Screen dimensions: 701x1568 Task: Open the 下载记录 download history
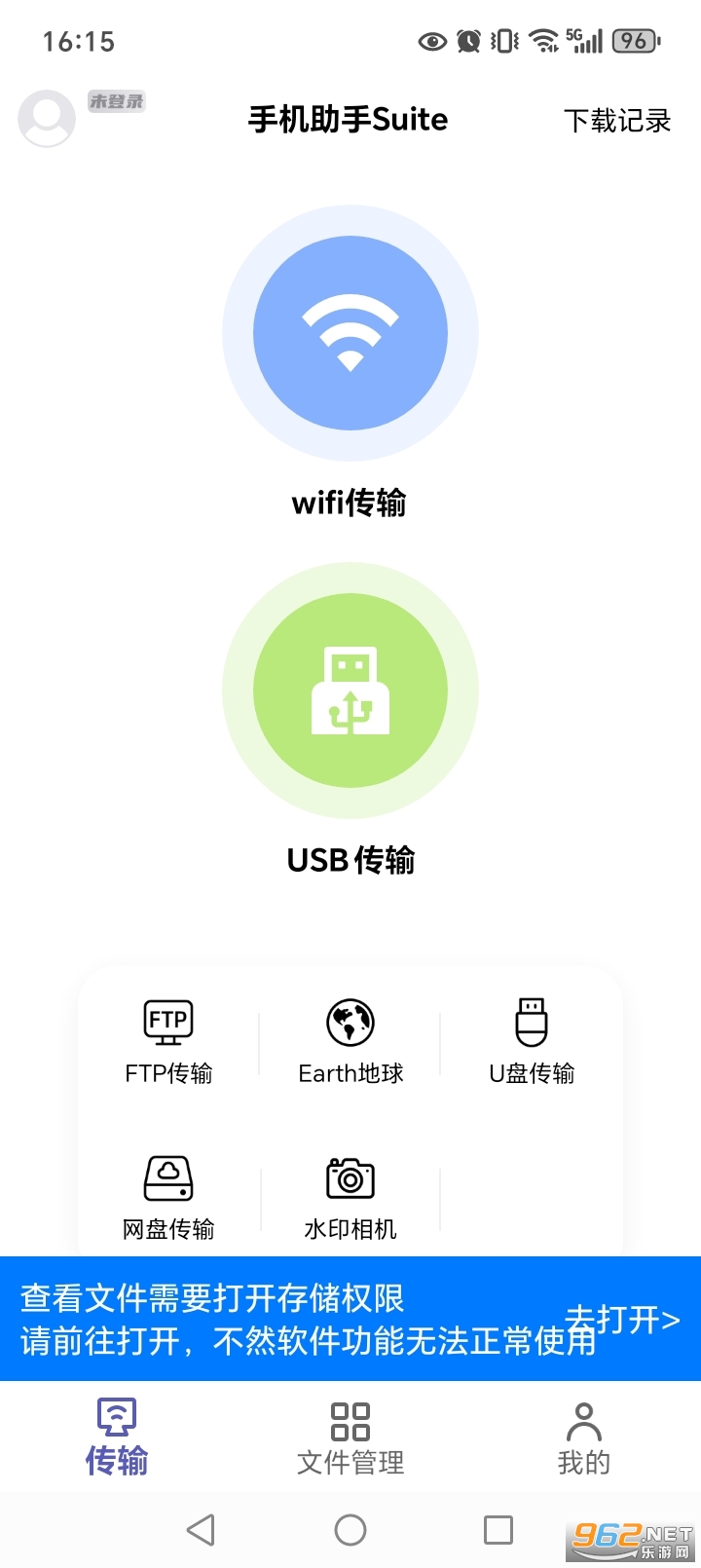pos(618,119)
